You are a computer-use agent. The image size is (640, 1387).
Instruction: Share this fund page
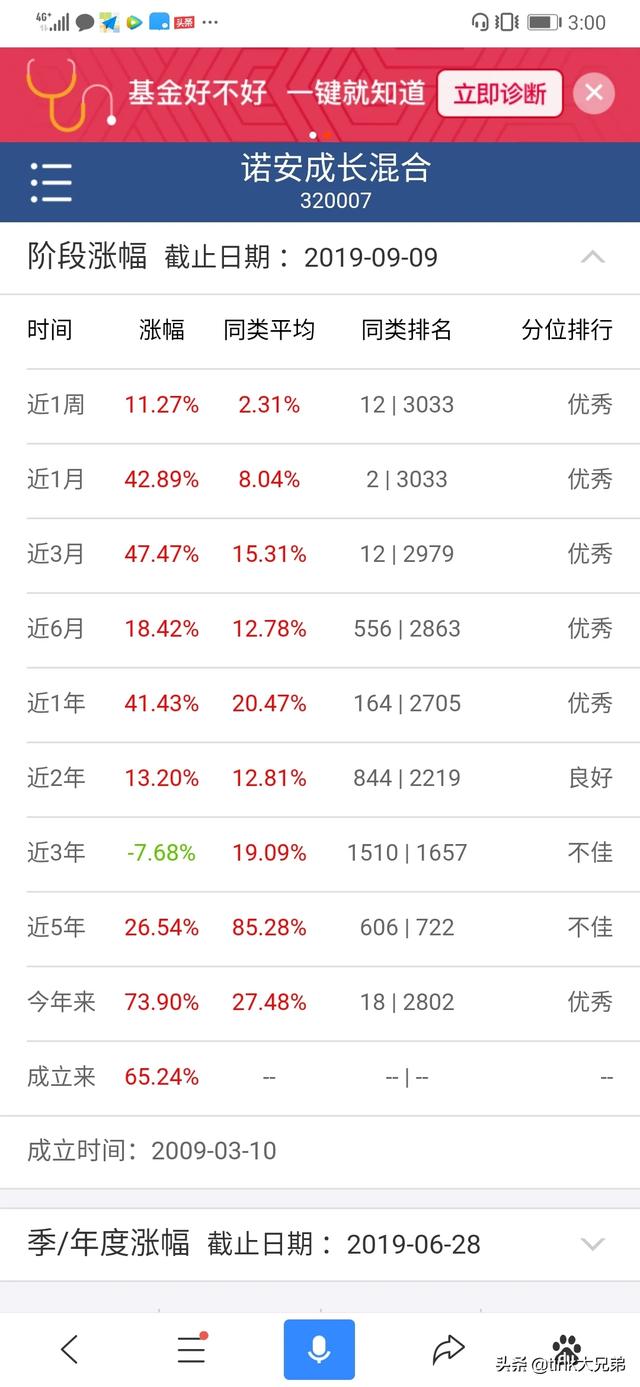tap(449, 1349)
